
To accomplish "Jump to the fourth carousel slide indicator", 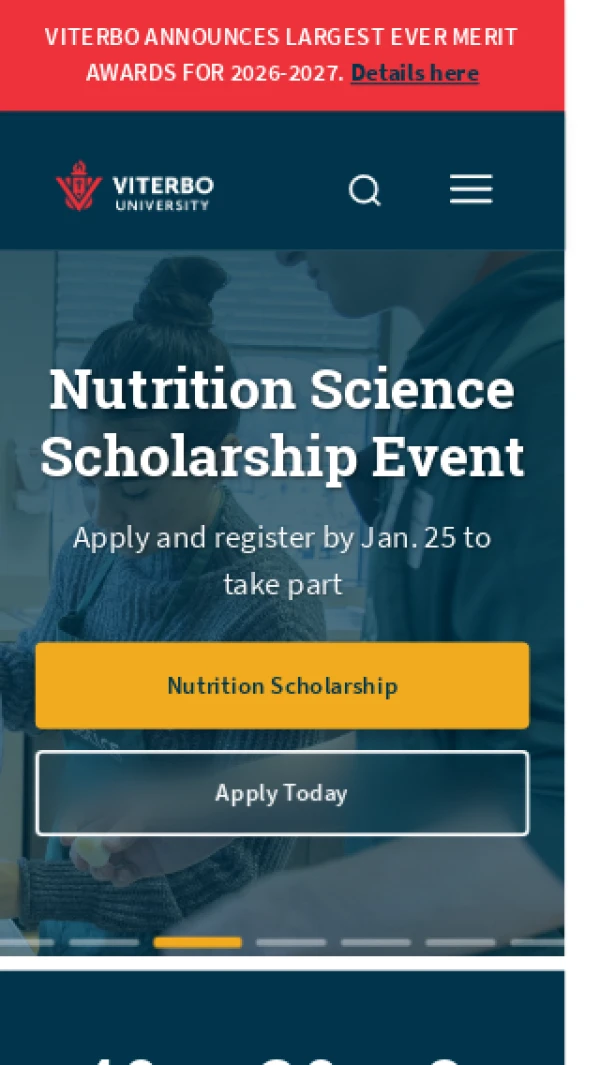I will pos(292,942).
